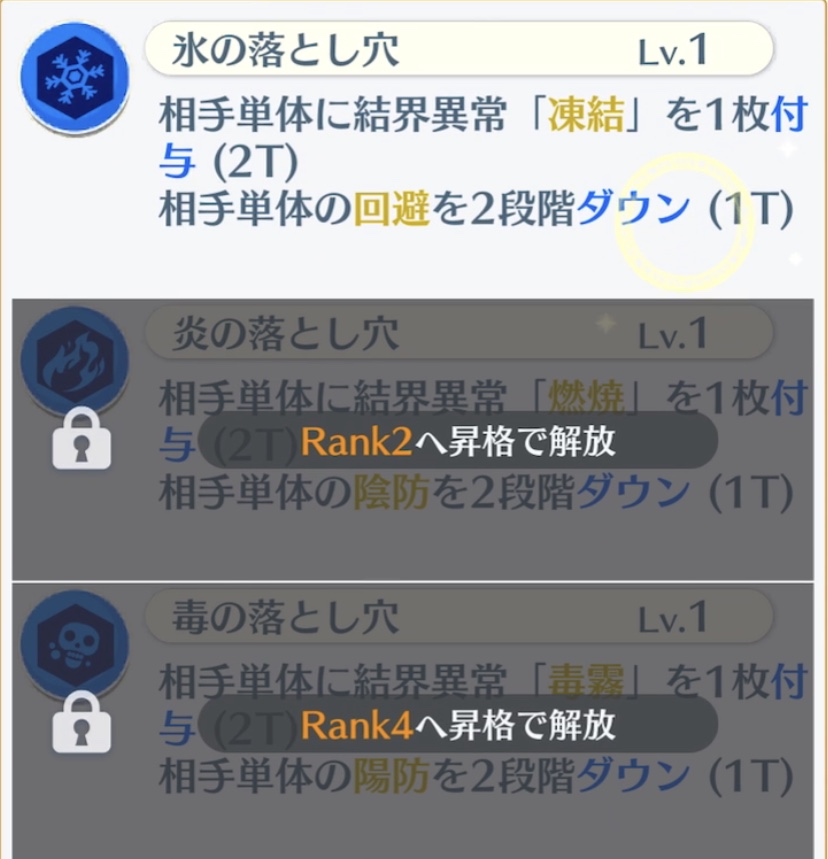Select the 氷の落とし穴 skill card
This screenshot has height=859, width=828.
(414, 150)
